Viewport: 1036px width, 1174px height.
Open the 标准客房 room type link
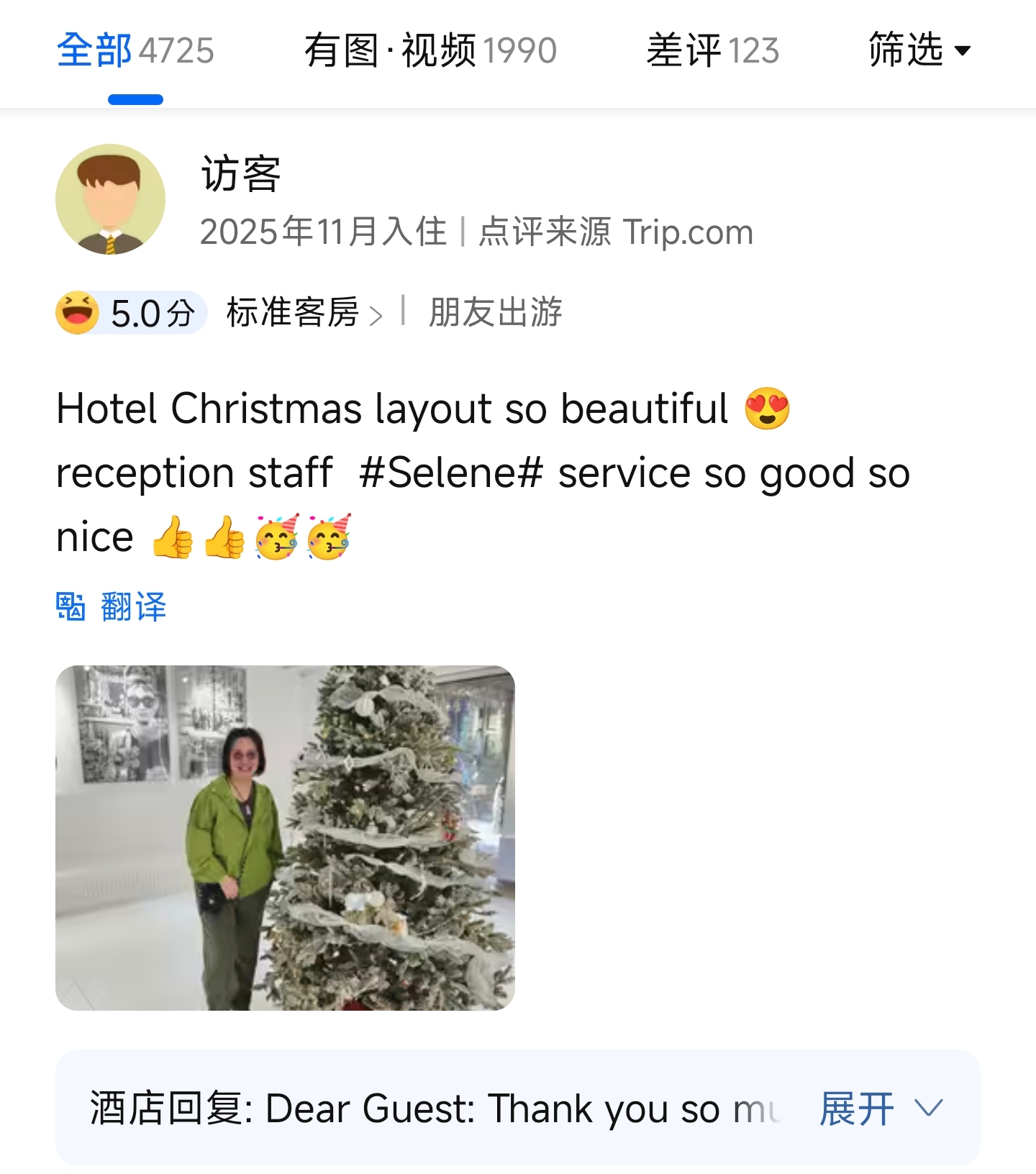click(x=304, y=313)
